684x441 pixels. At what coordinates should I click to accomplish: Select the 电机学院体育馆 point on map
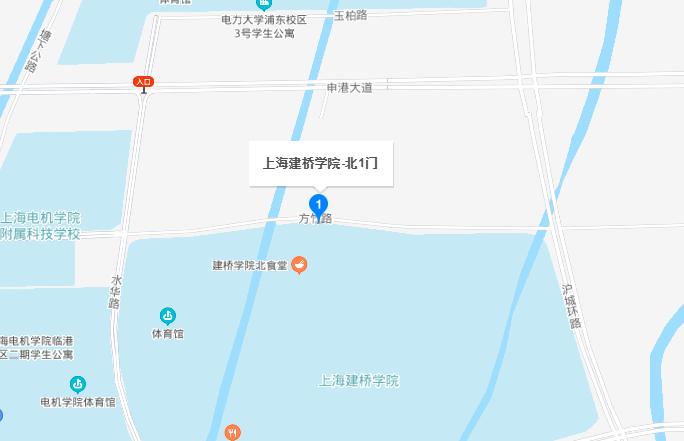[x=77, y=384]
